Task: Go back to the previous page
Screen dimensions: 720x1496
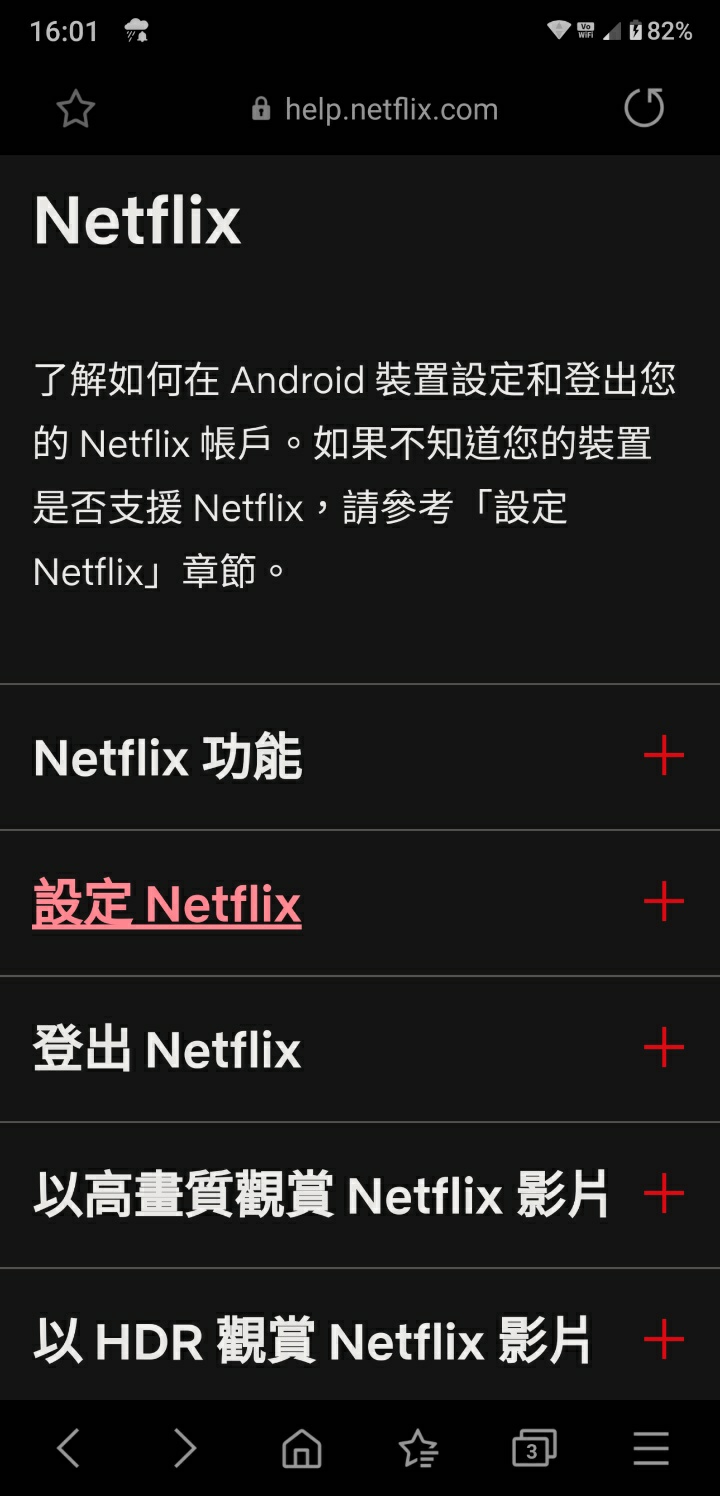Action: click(x=68, y=1447)
